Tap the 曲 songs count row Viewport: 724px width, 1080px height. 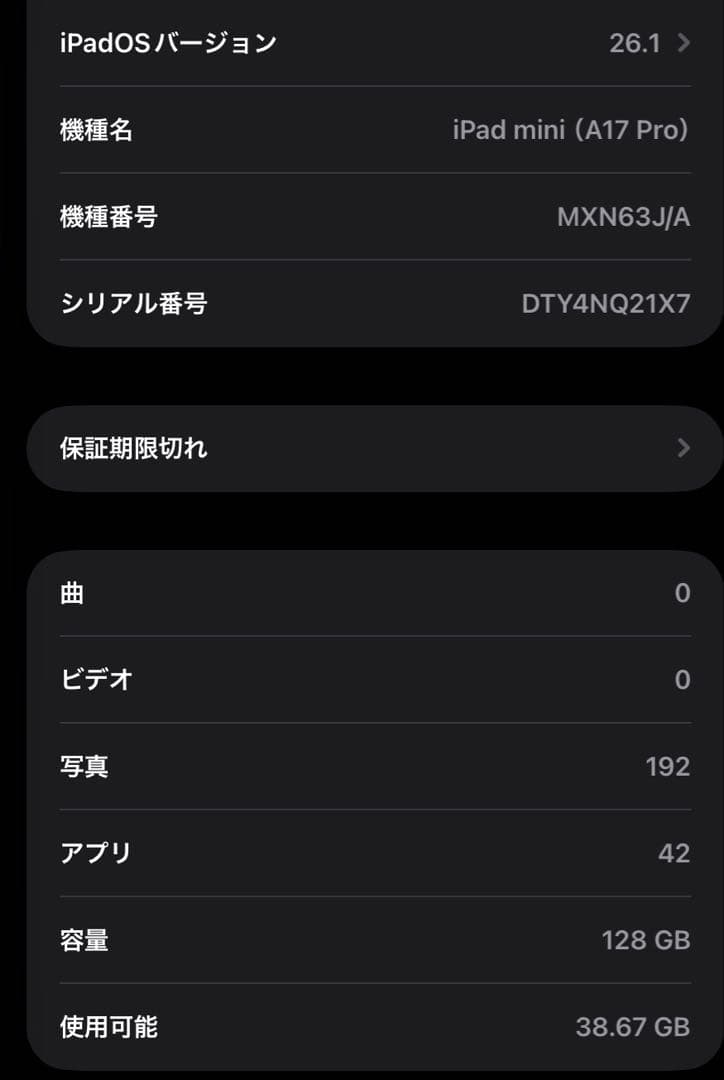tap(360, 592)
